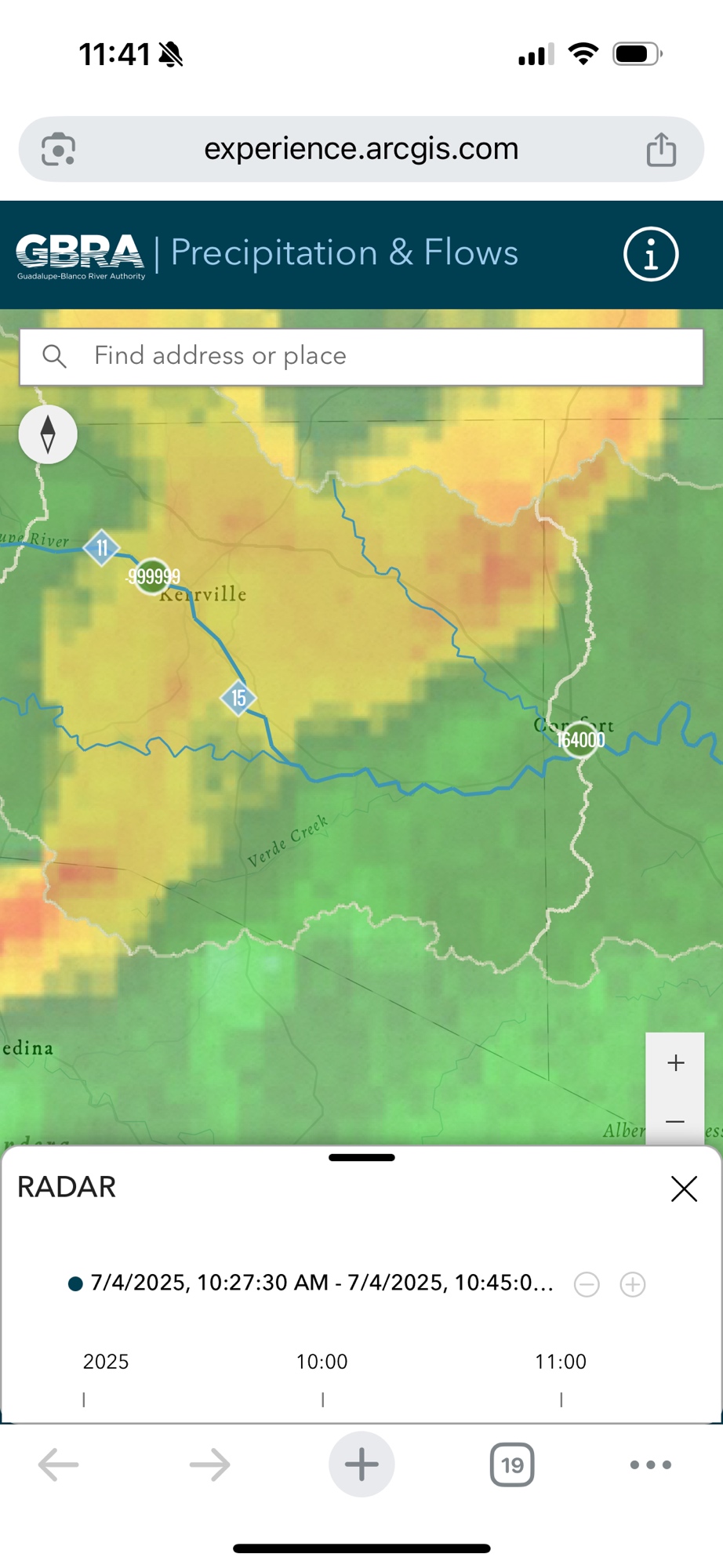Close the RADAR panel
723x1568 pixels.
684,1189
